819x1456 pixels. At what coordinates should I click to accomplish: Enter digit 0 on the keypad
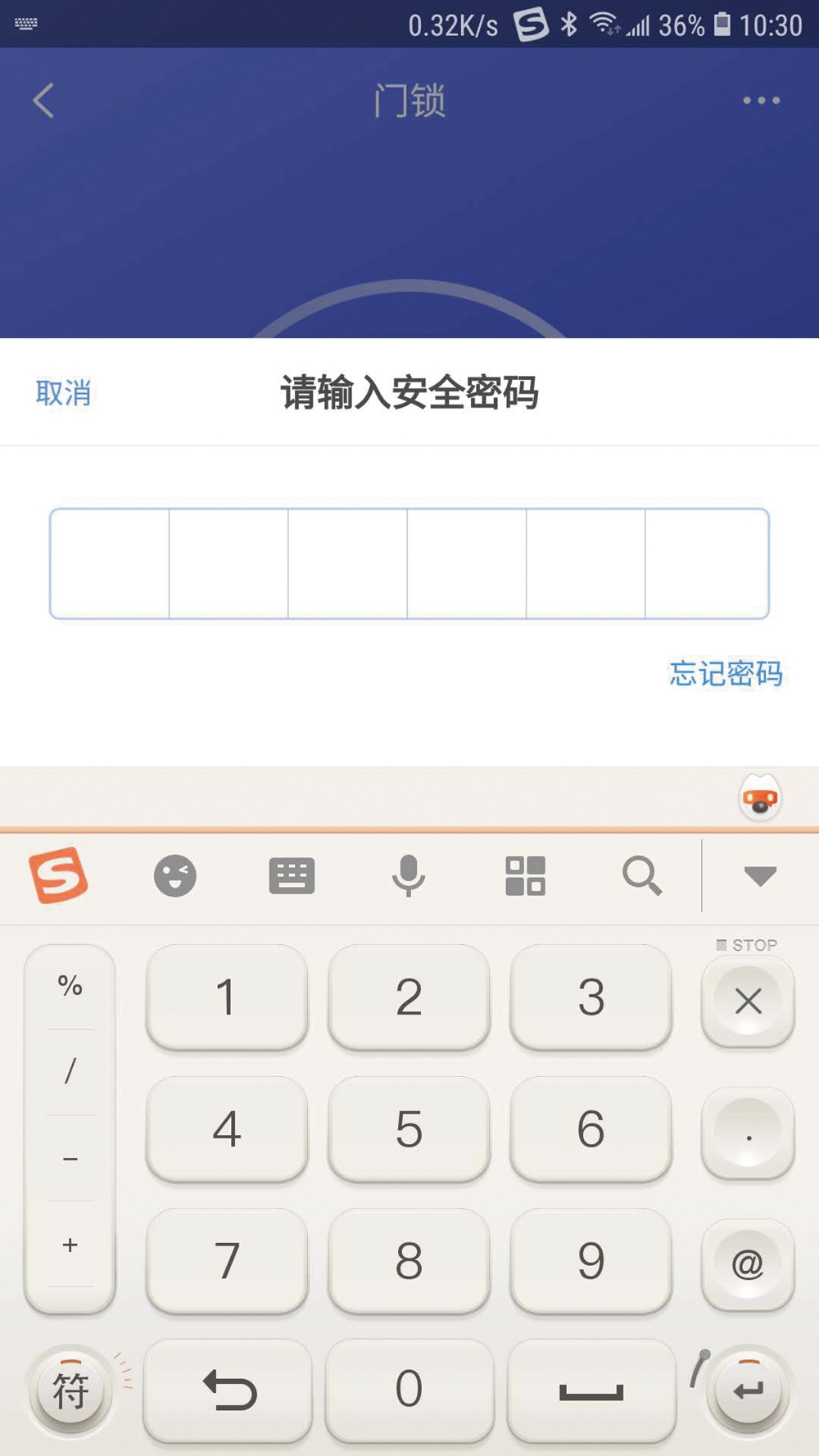[409, 1389]
